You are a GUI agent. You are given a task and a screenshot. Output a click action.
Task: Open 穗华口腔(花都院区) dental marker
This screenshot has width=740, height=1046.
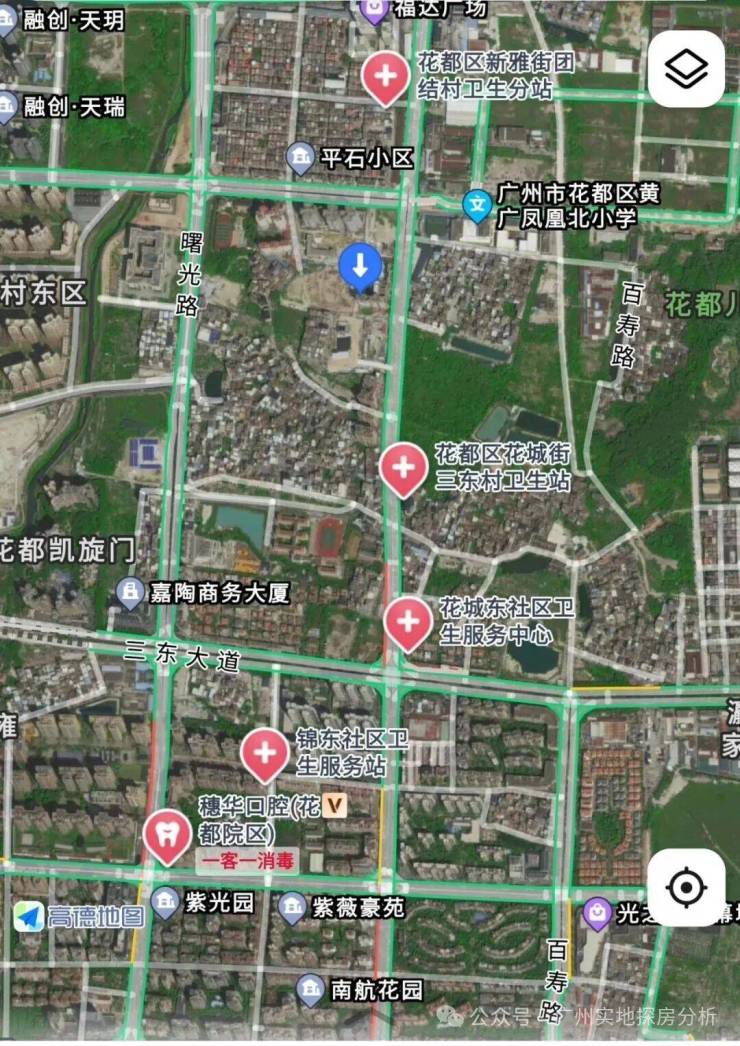pyautogui.click(x=167, y=834)
